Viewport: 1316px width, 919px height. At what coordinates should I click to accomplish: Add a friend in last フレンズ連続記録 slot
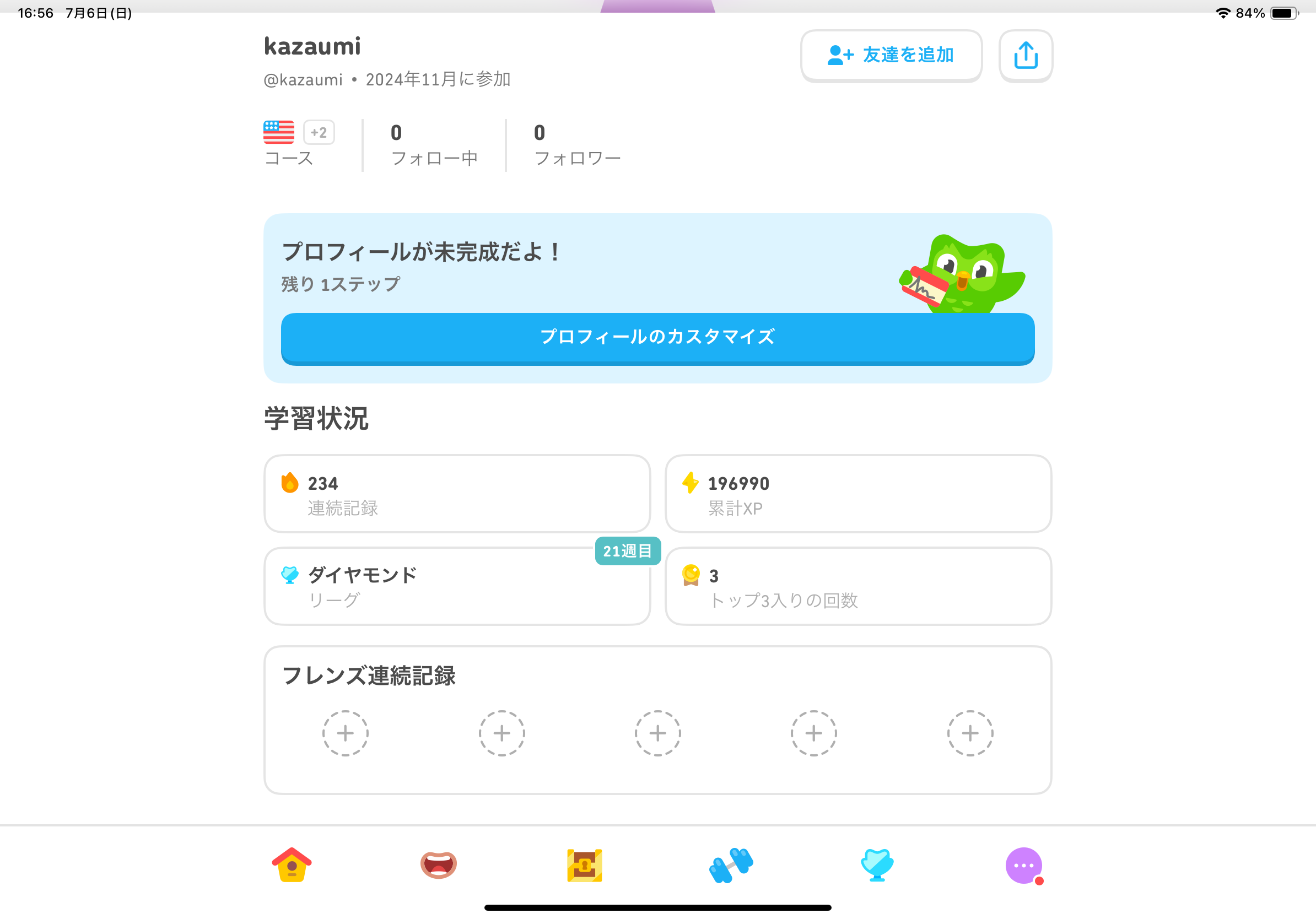tap(969, 733)
